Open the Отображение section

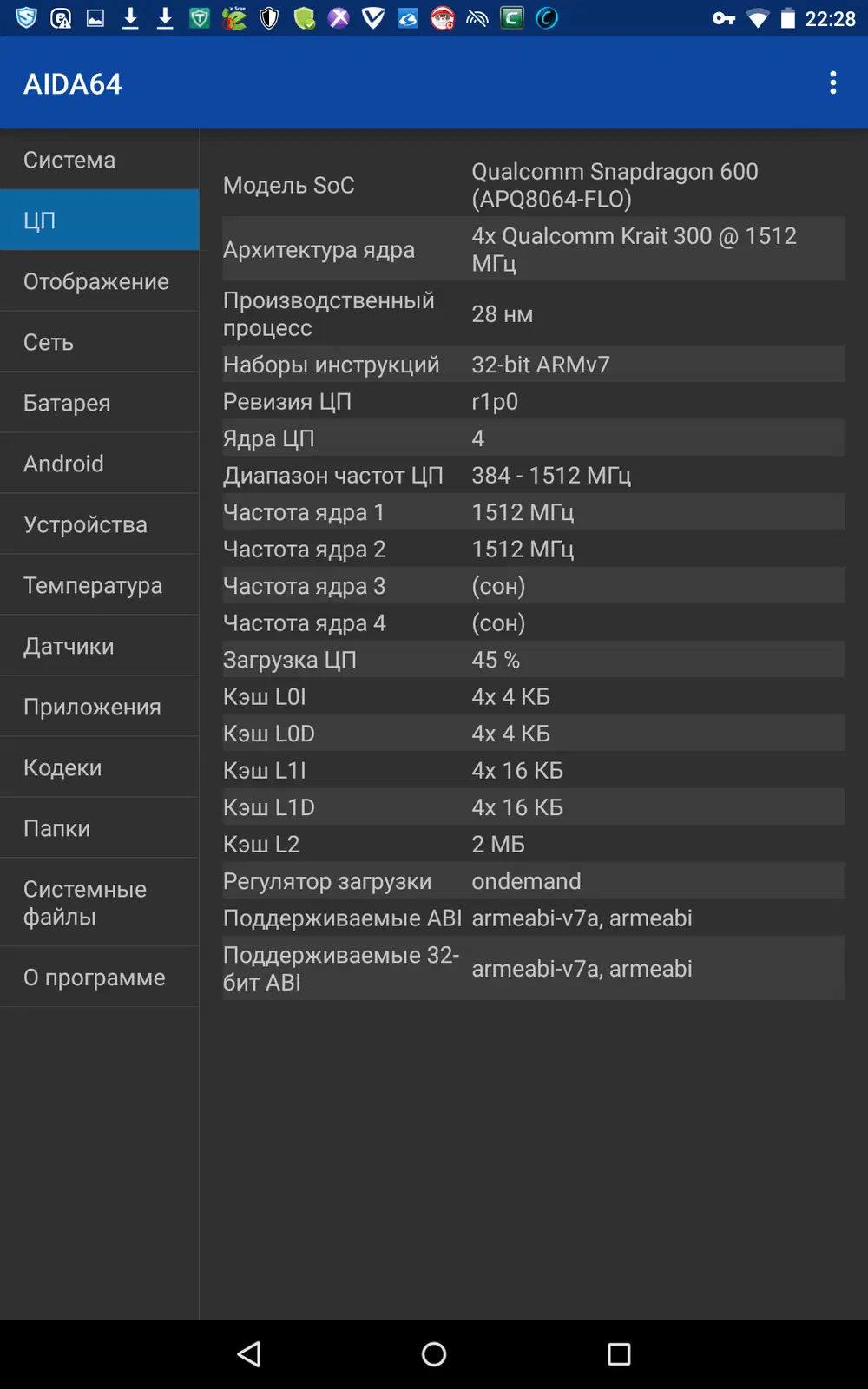click(x=99, y=281)
